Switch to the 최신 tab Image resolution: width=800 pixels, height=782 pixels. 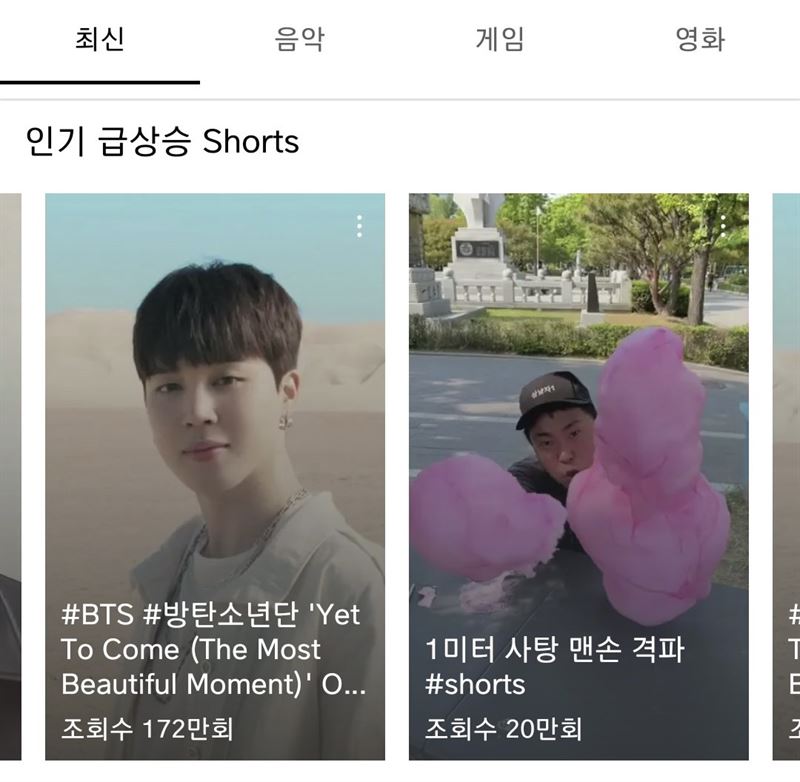pyautogui.click(x=99, y=40)
